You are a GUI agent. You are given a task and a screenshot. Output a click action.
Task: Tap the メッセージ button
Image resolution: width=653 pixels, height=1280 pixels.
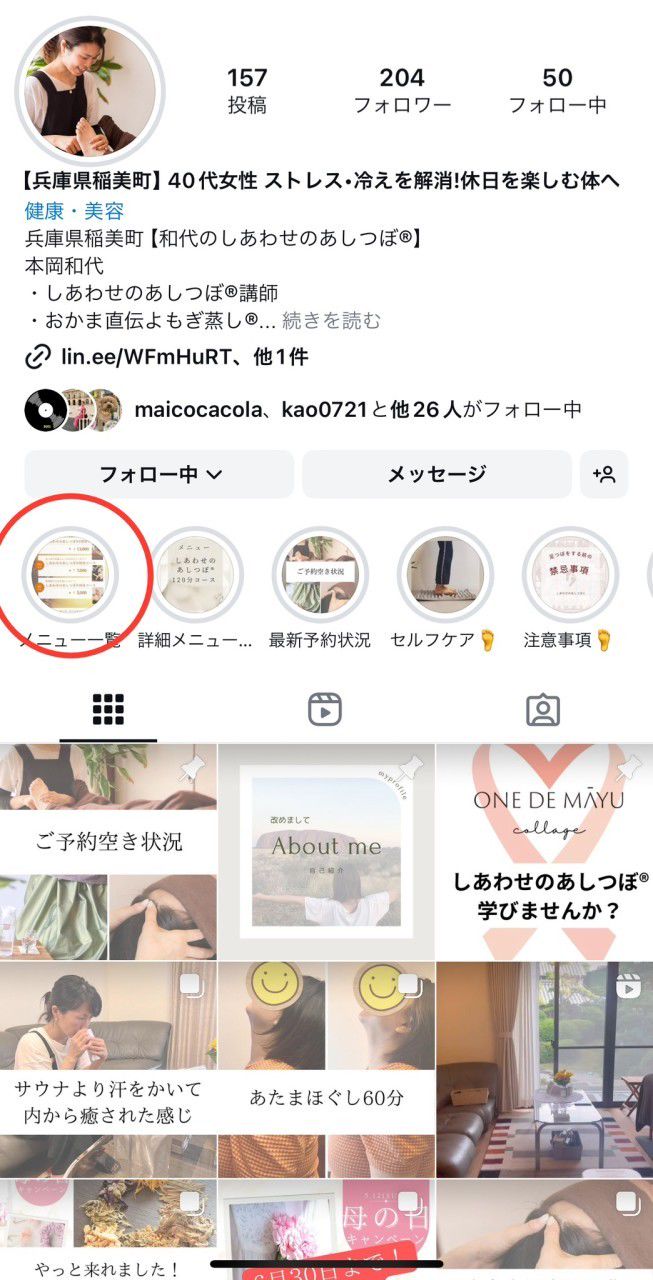(437, 474)
